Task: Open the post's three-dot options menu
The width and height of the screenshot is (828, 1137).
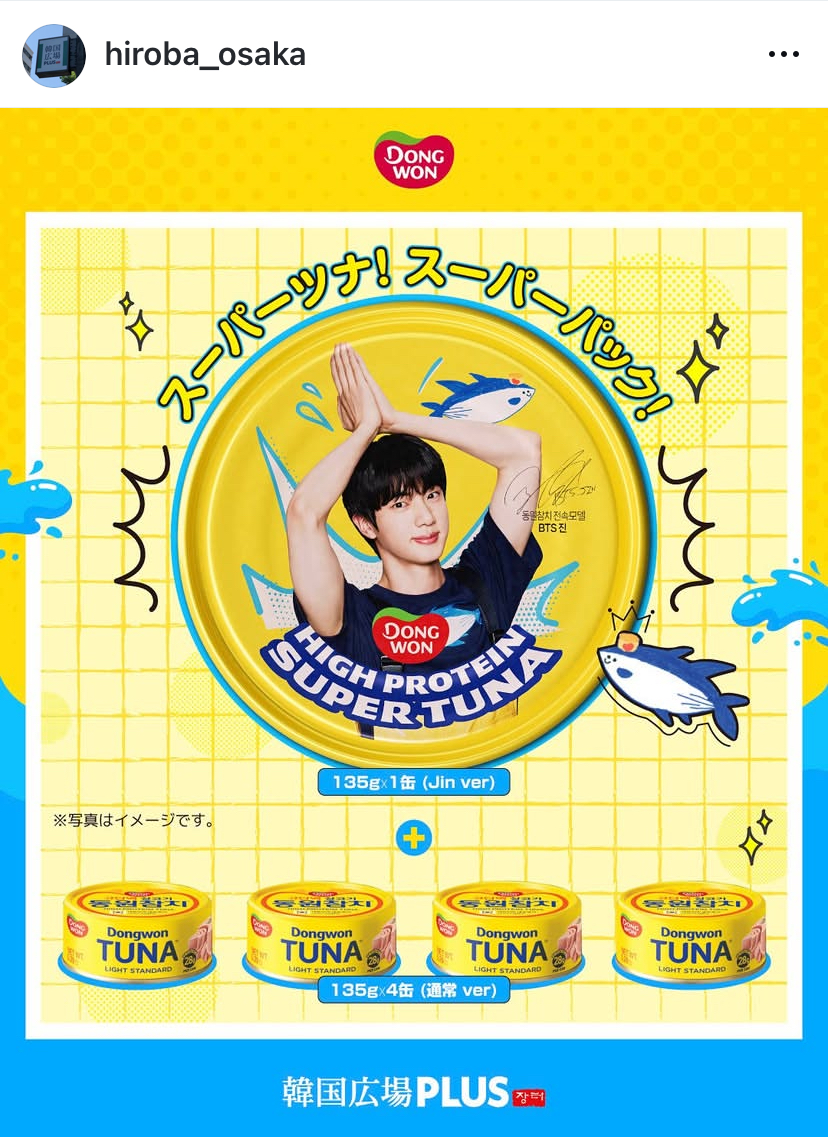Action: click(x=784, y=54)
